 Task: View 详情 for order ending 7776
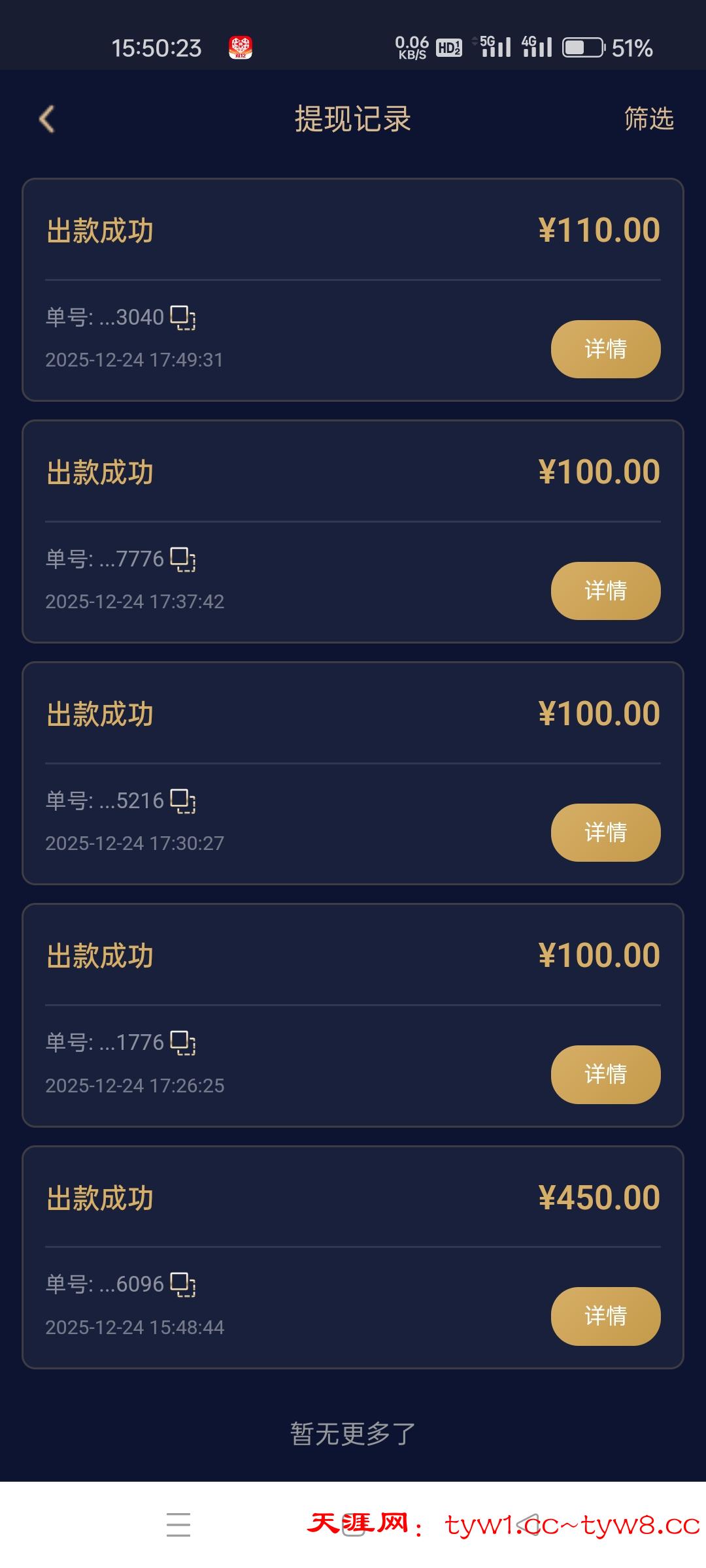605,591
